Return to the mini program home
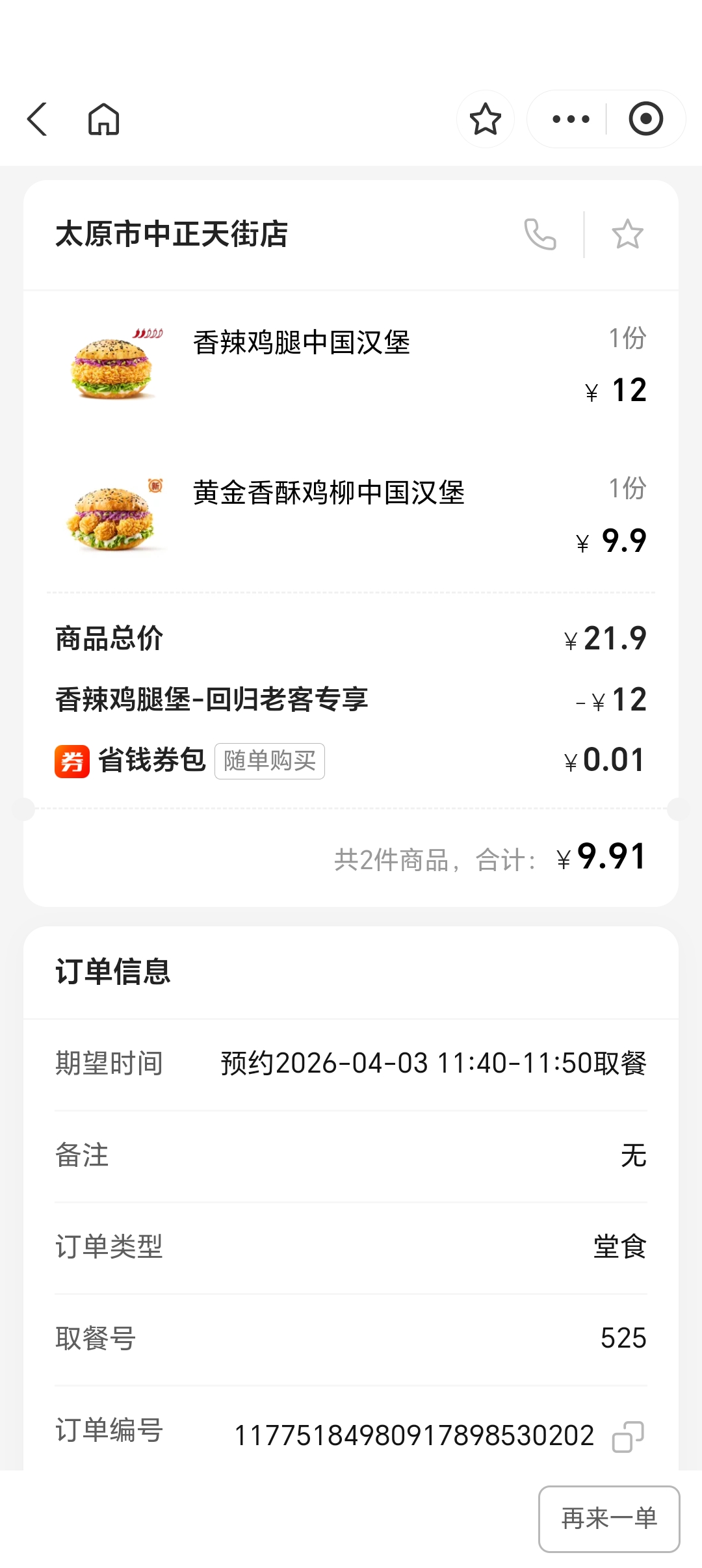Image resolution: width=702 pixels, height=1568 pixels. pos(104,120)
